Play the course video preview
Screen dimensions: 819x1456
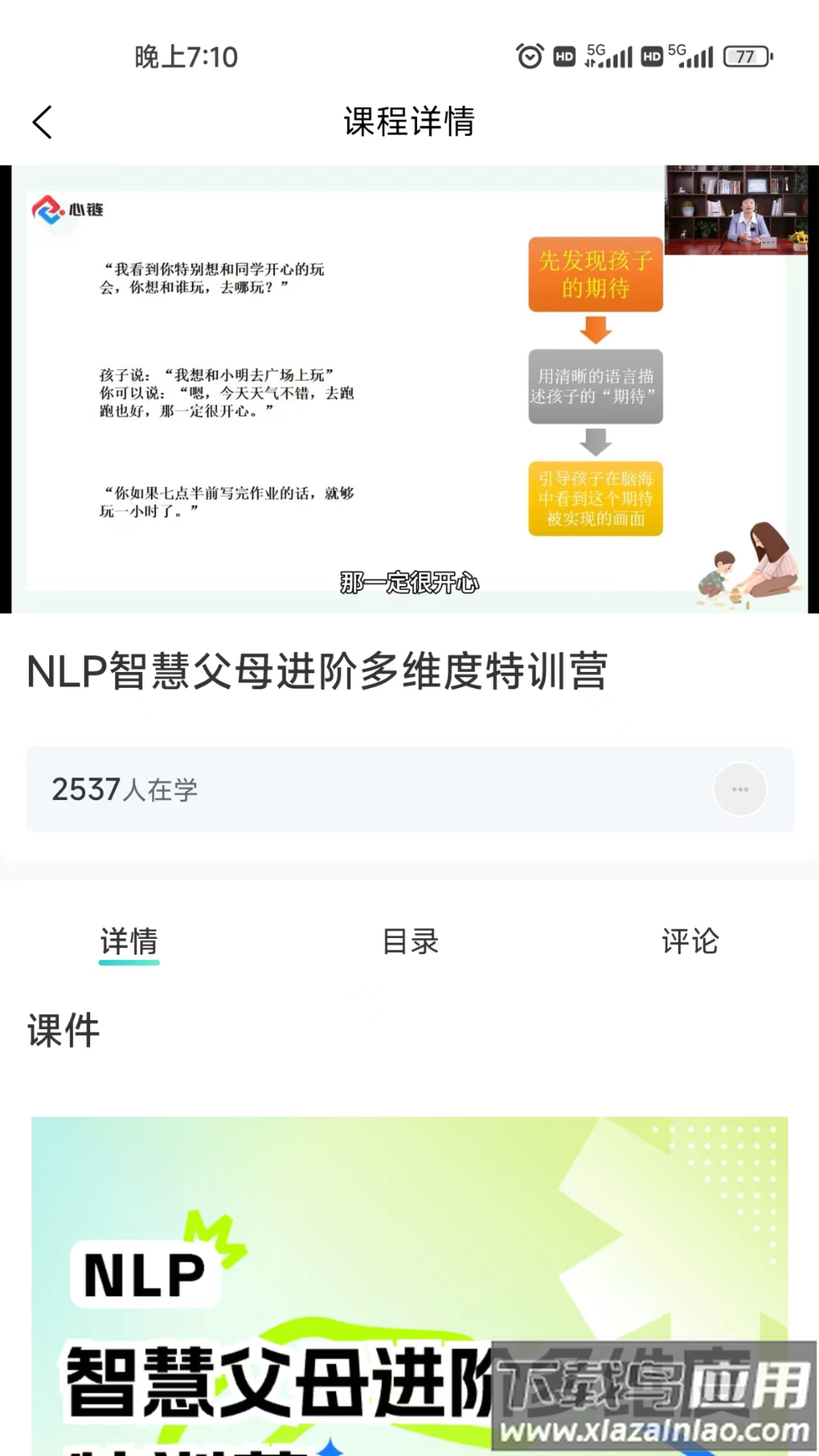point(409,389)
